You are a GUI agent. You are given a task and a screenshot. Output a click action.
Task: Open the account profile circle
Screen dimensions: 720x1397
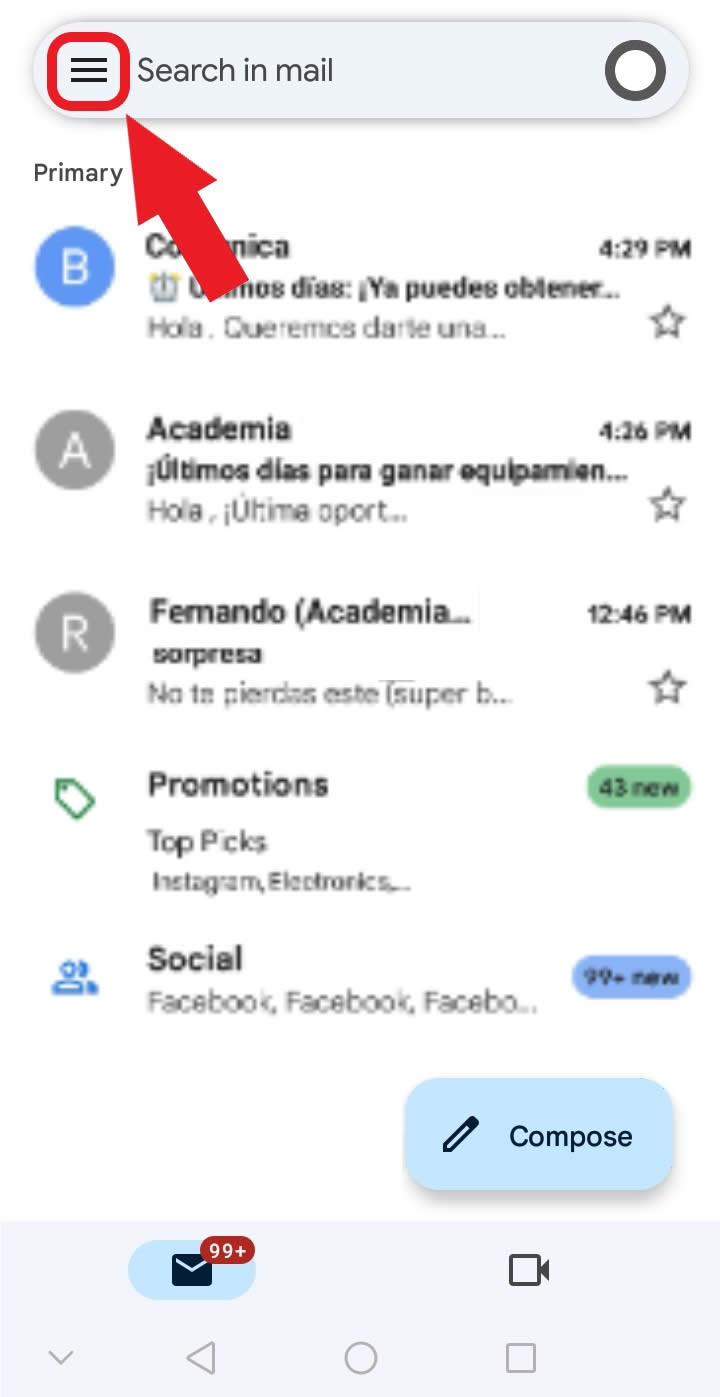click(x=635, y=71)
